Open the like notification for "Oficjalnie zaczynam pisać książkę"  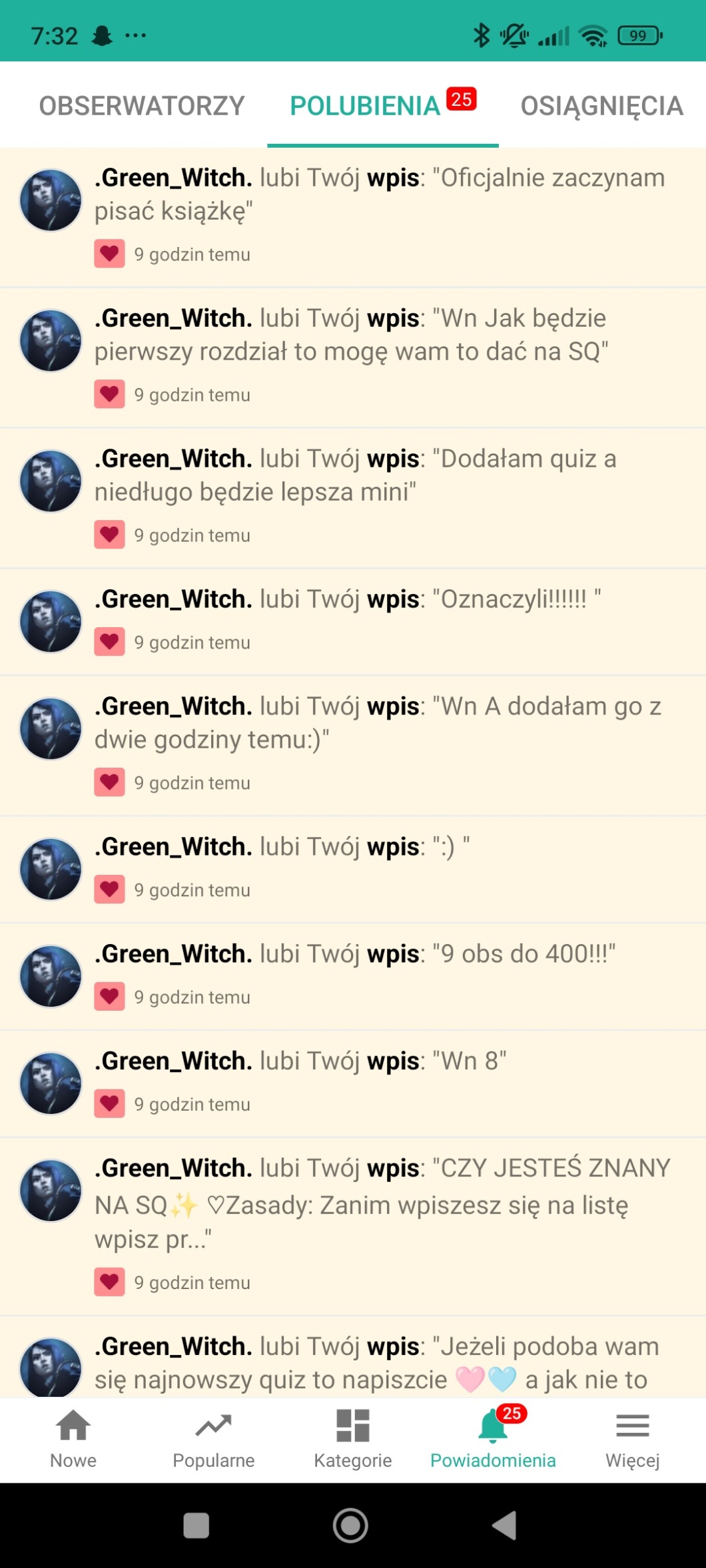(380, 194)
